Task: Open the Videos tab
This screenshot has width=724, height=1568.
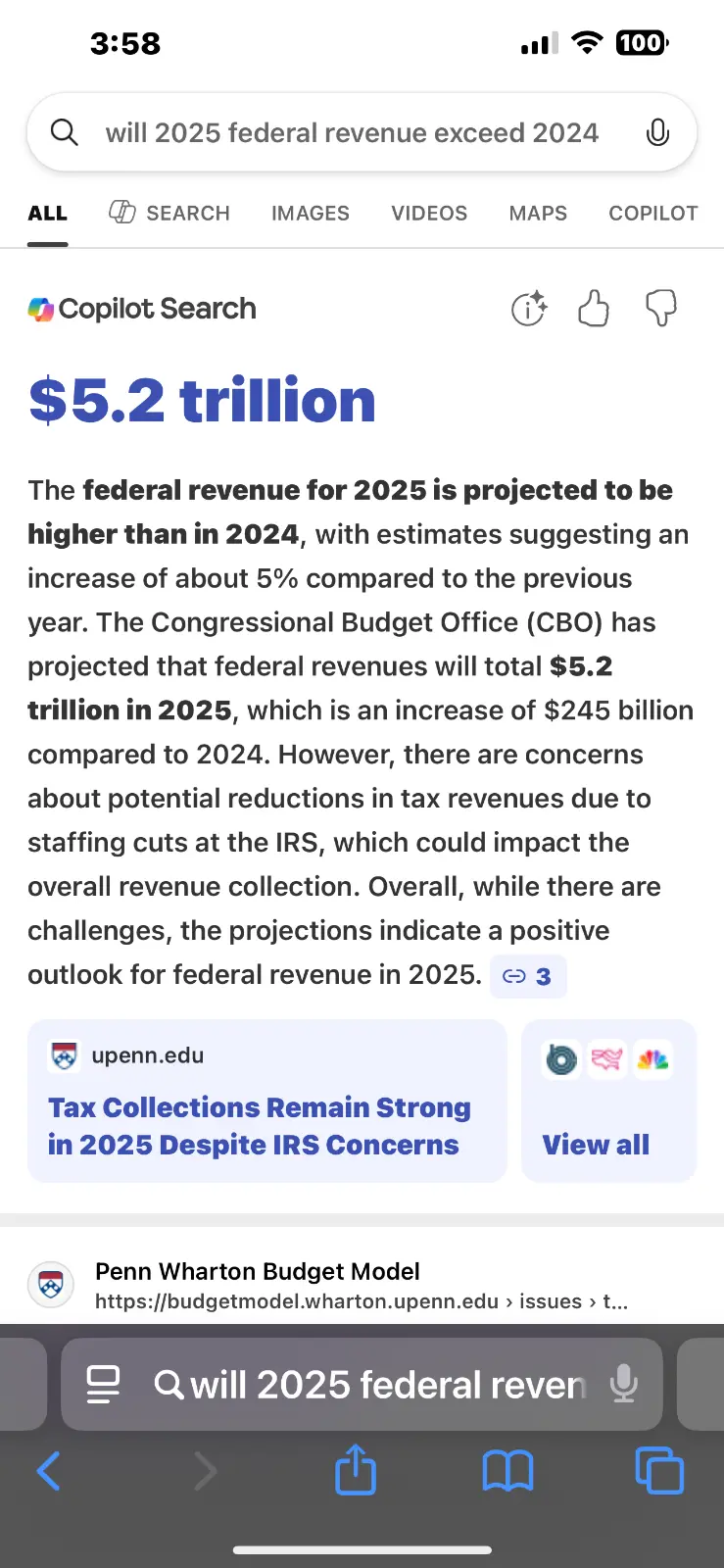Action: tap(429, 213)
